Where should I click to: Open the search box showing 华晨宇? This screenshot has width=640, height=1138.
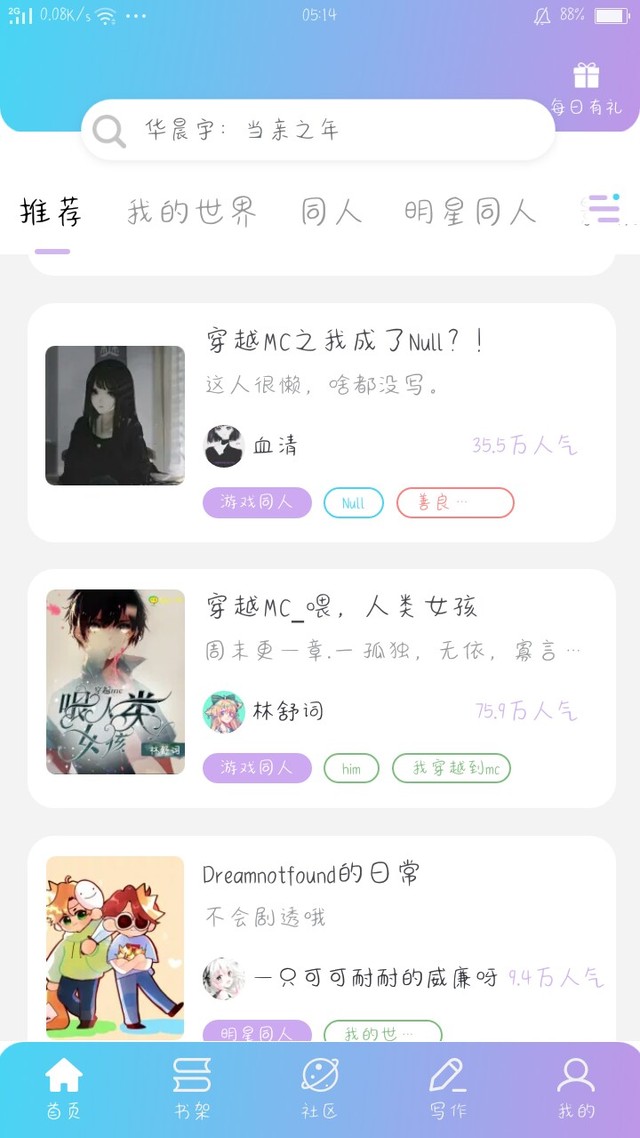pos(318,130)
